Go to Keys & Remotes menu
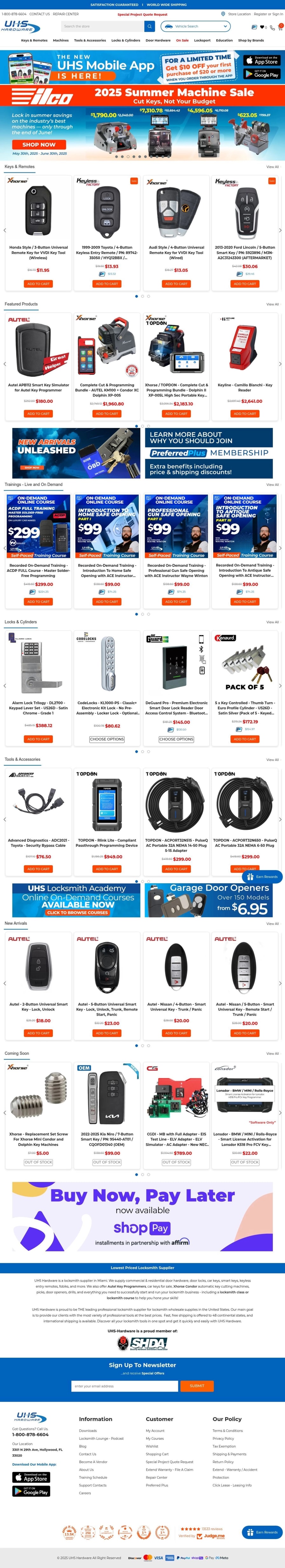The width and height of the screenshot is (285, 1568). [x=34, y=40]
